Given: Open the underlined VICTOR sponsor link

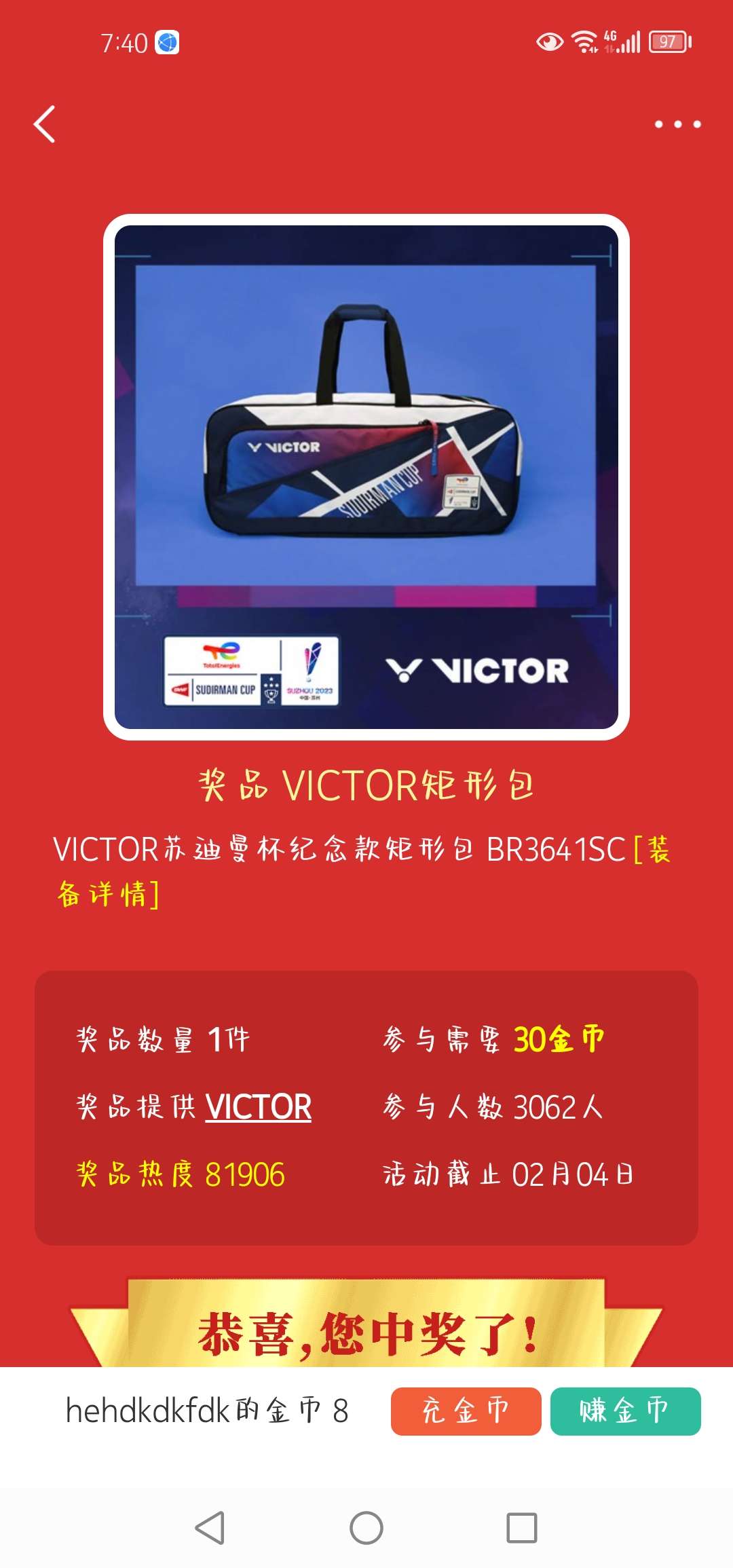Looking at the screenshot, I should point(258,1107).
